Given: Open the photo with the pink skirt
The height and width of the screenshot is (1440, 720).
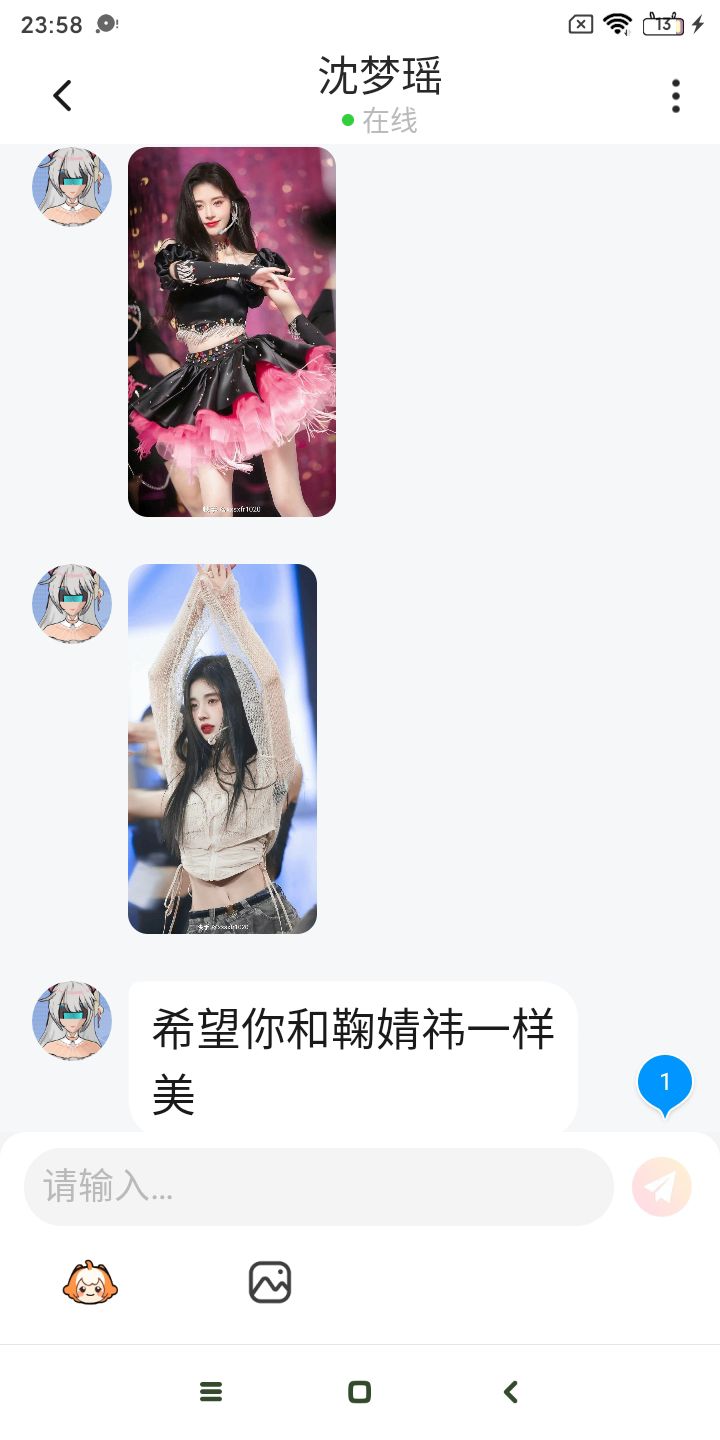Looking at the screenshot, I should click(232, 332).
